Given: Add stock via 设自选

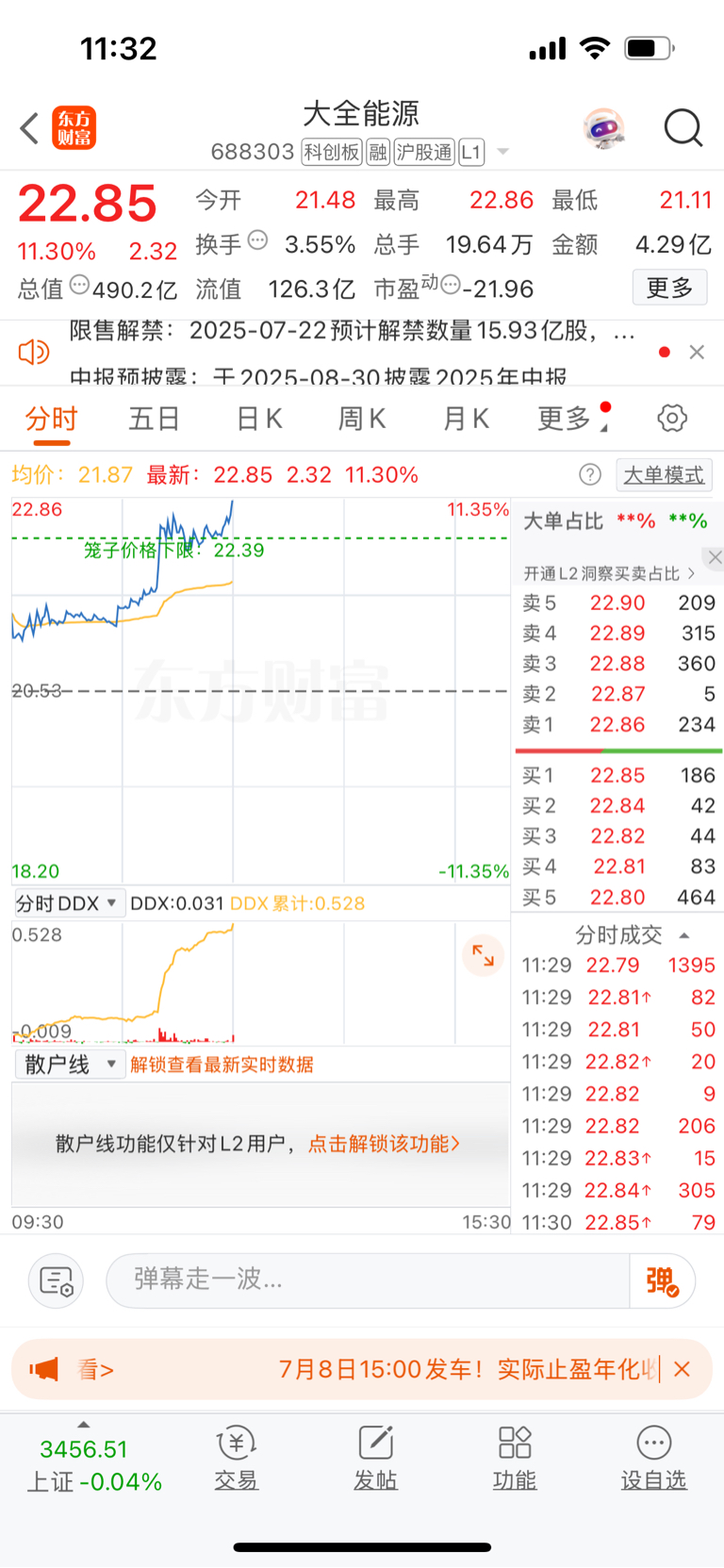Looking at the screenshot, I should tap(653, 1458).
